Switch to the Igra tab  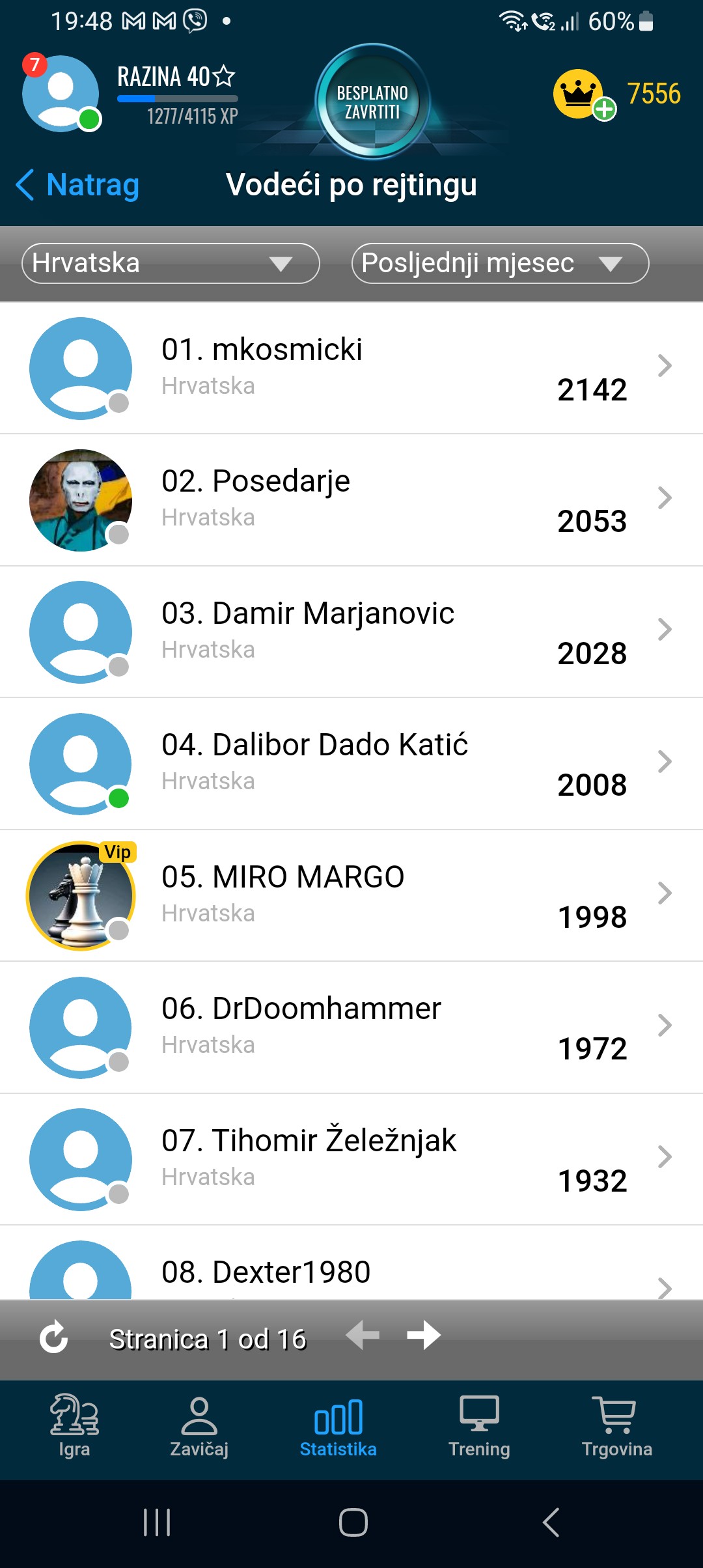pos(74,1426)
